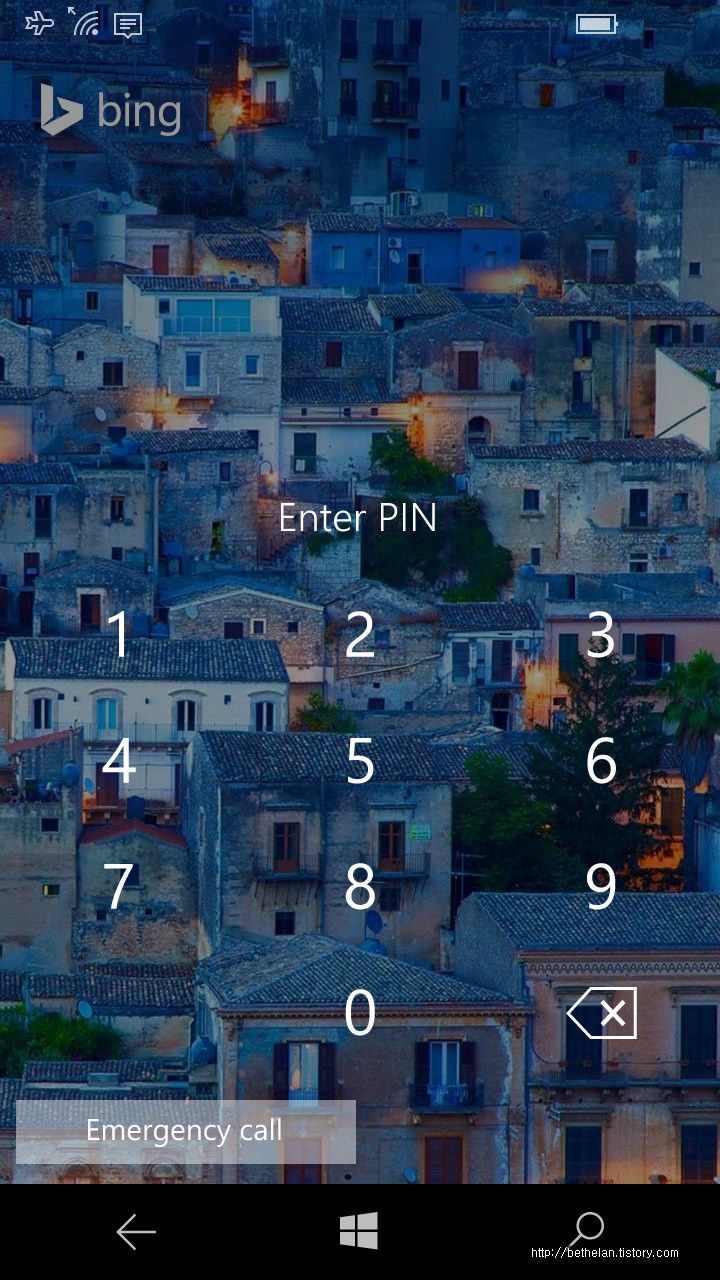Image resolution: width=720 pixels, height=1280 pixels.
Task: Delete the last PIN digit with backspace
Action: [x=601, y=1014]
